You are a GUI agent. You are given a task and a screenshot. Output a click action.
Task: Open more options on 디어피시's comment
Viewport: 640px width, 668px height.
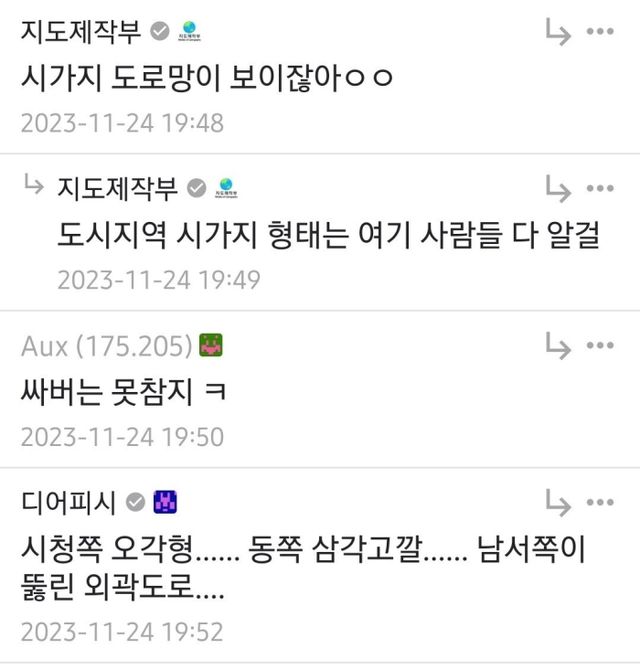tap(600, 502)
